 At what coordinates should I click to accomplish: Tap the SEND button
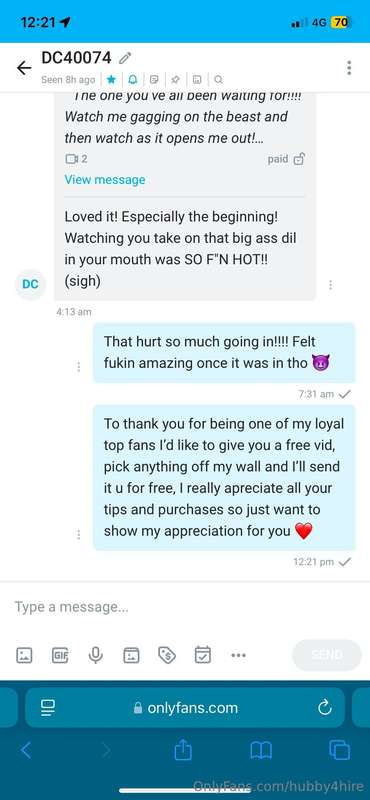coord(327,655)
